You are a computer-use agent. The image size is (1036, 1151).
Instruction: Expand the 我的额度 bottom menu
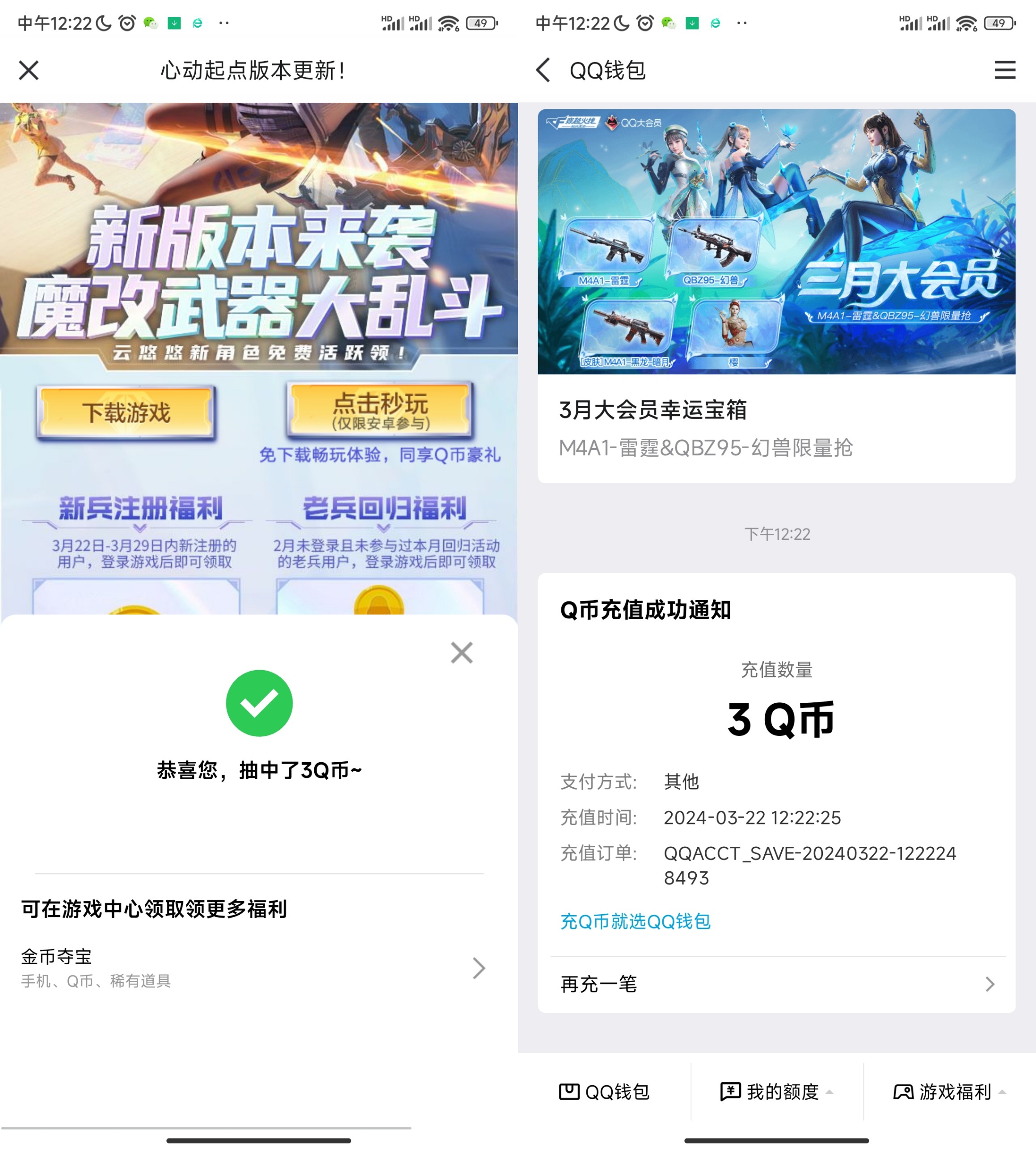(777, 1092)
